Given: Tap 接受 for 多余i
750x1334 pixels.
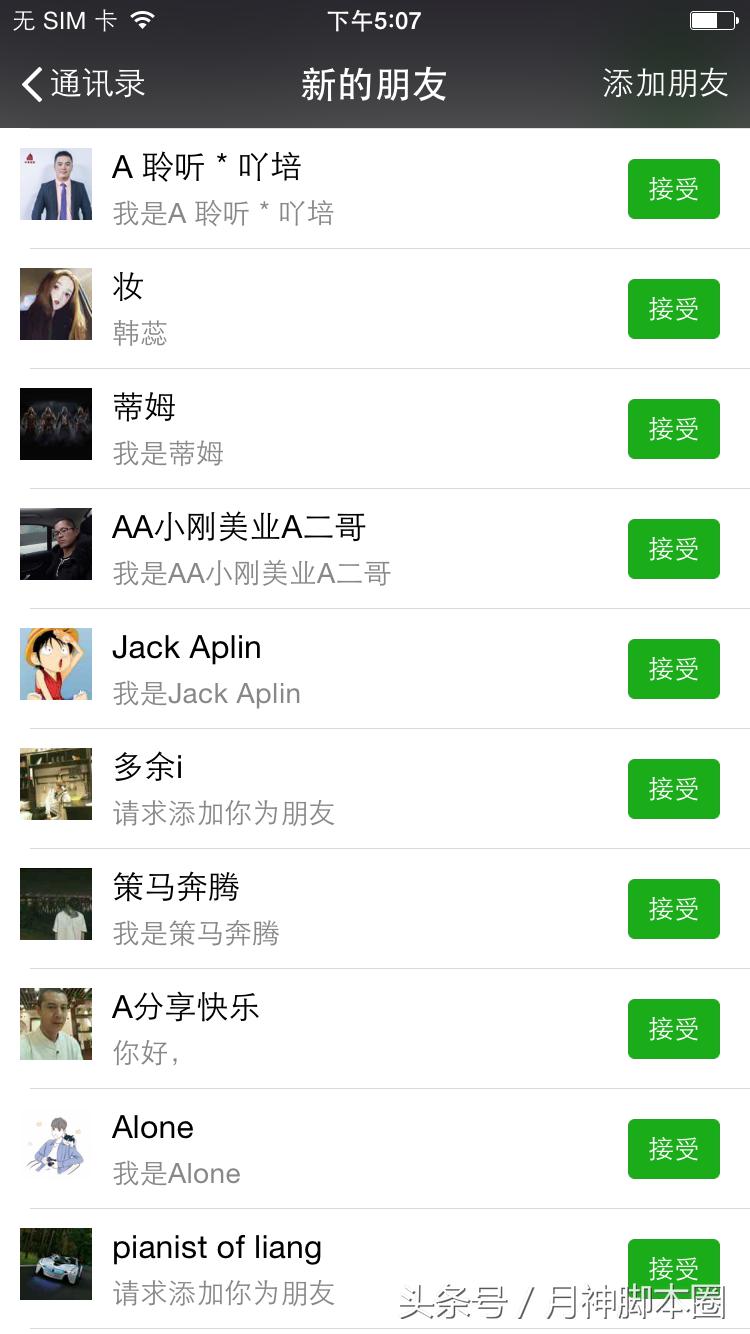Looking at the screenshot, I should coord(673,789).
